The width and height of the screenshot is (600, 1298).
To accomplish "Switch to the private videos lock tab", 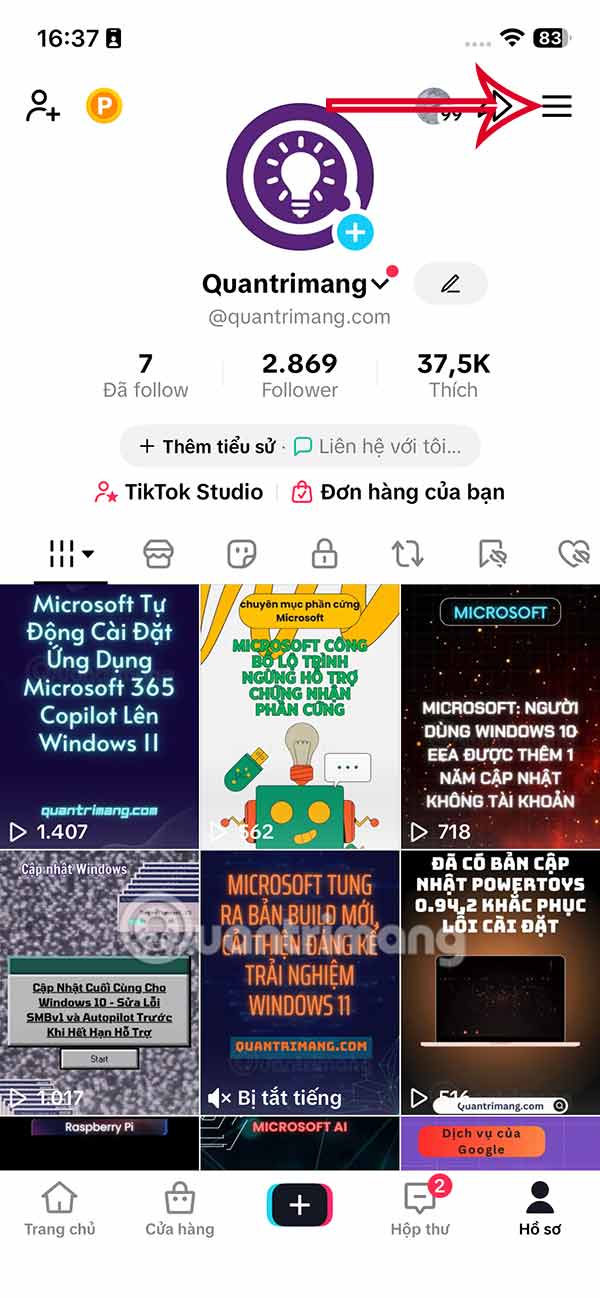I will click(x=323, y=552).
